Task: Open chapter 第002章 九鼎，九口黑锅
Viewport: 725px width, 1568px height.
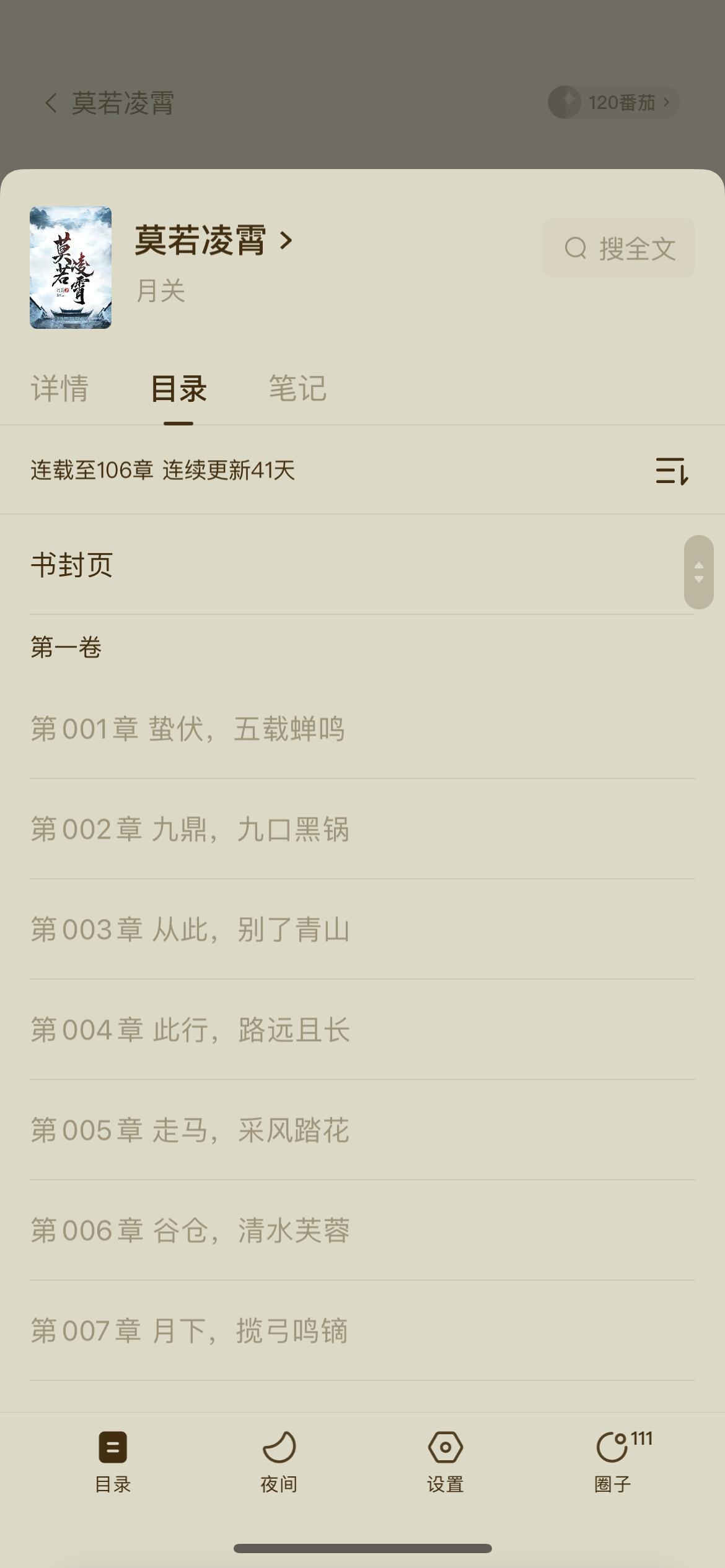Action: click(190, 829)
